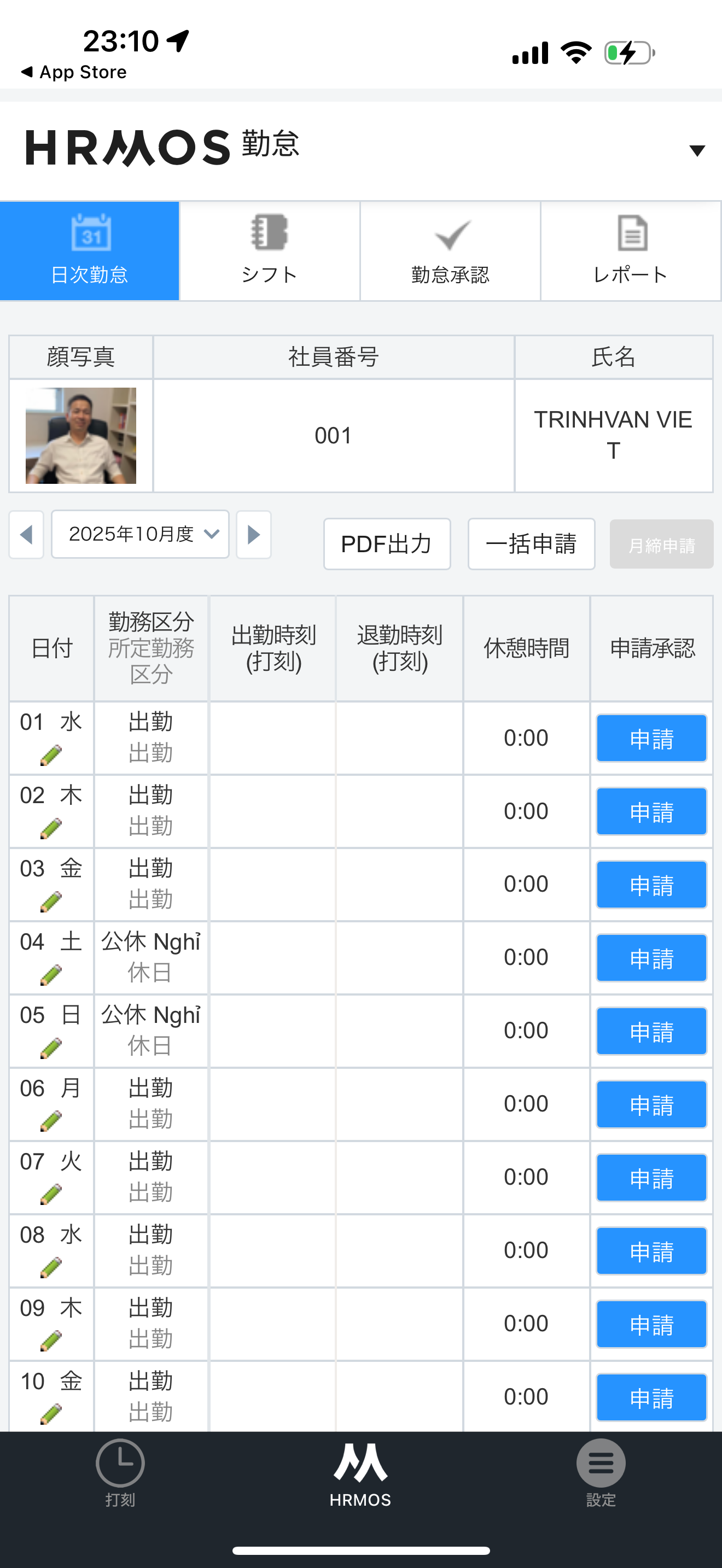Edit the entry for 05 日
Image resolution: width=722 pixels, height=1568 pixels.
pos(51,1048)
